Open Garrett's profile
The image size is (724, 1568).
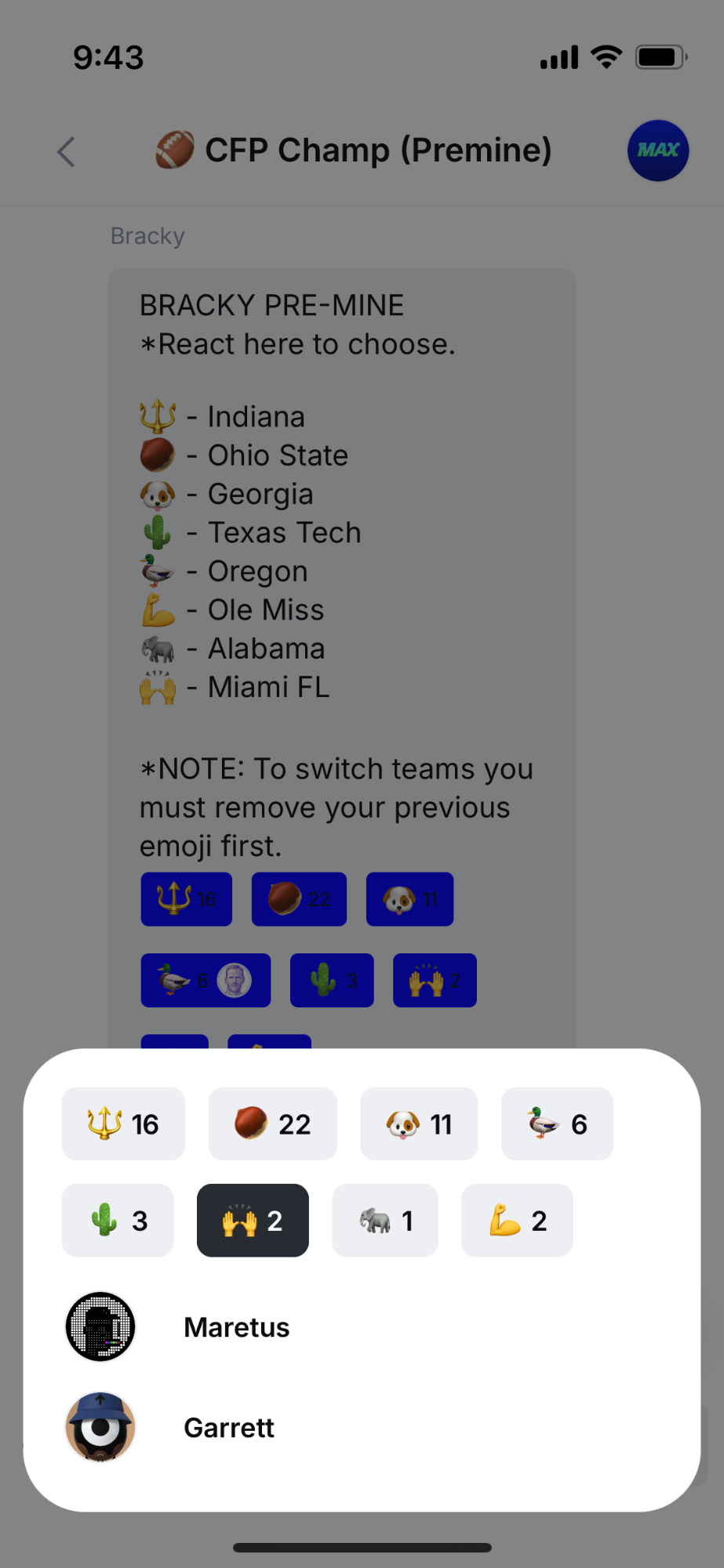point(228,1428)
